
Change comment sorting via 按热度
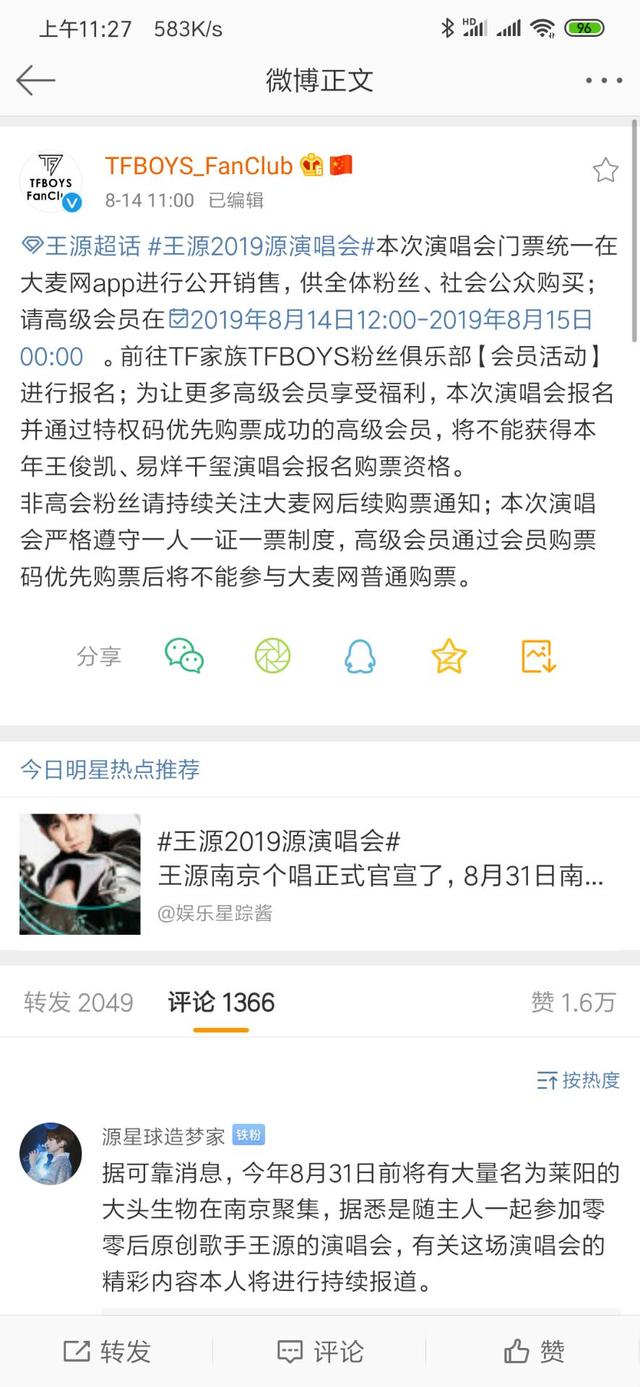[x=579, y=1080]
